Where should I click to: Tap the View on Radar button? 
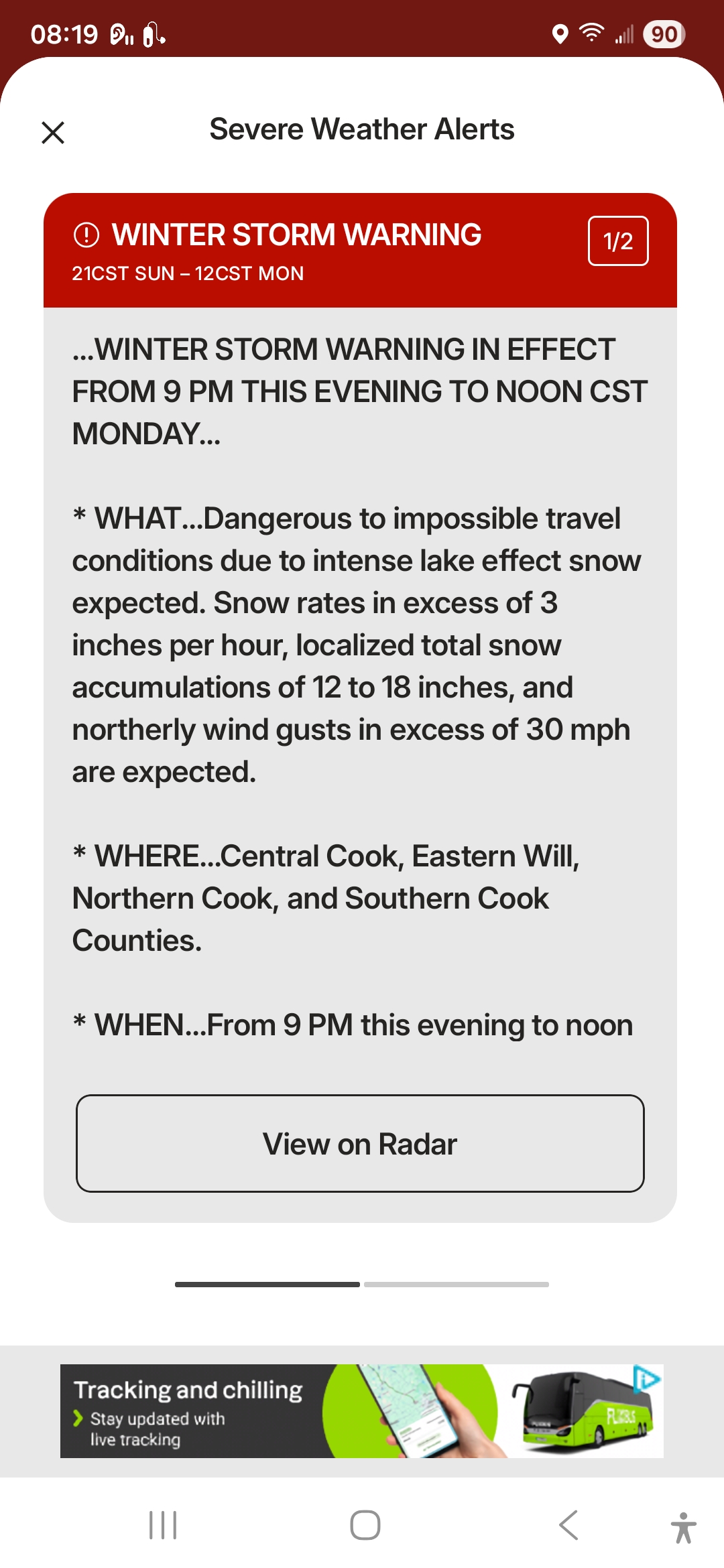[x=360, y=1143]
